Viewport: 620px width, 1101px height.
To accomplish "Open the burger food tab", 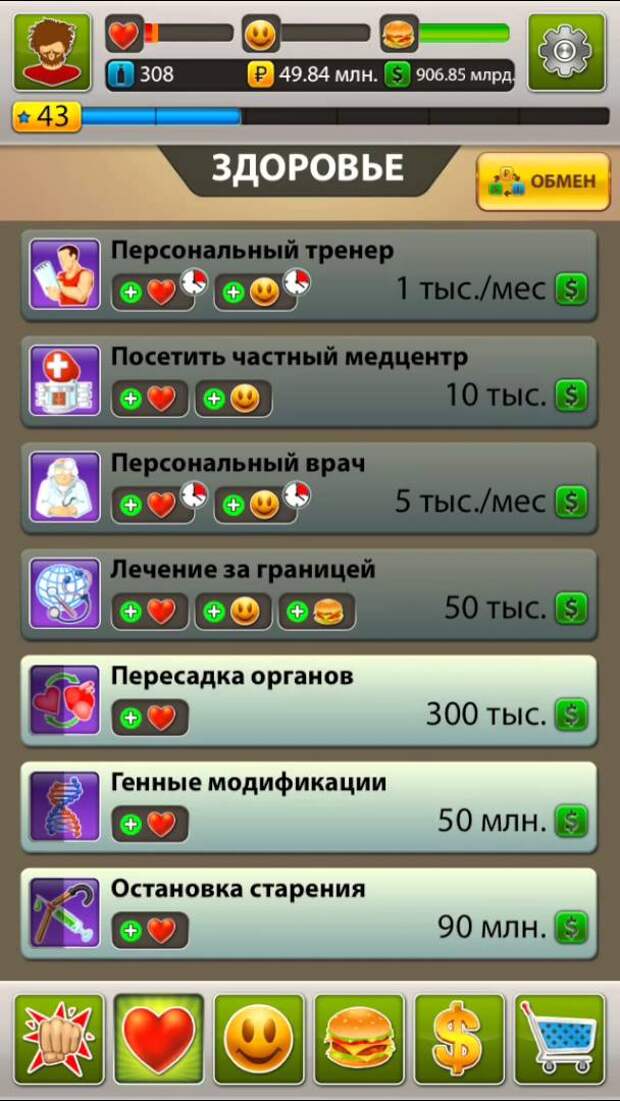I will pyautogui.click(x=359, y=1039).
